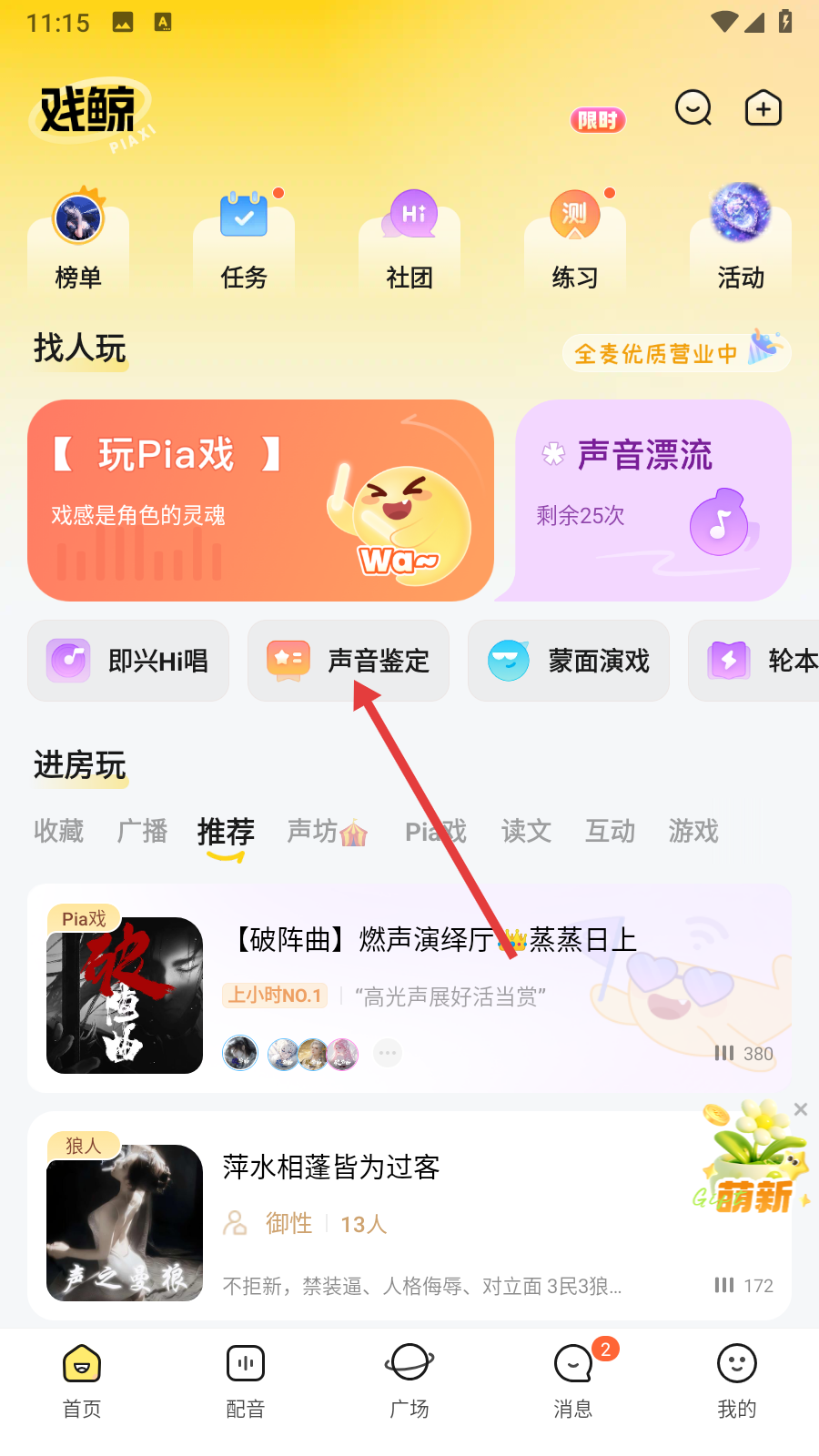This screenshot has width=819, height=1456.
Task: Open 消息 messages in bottom navigation
Action: pos(573,1380)
